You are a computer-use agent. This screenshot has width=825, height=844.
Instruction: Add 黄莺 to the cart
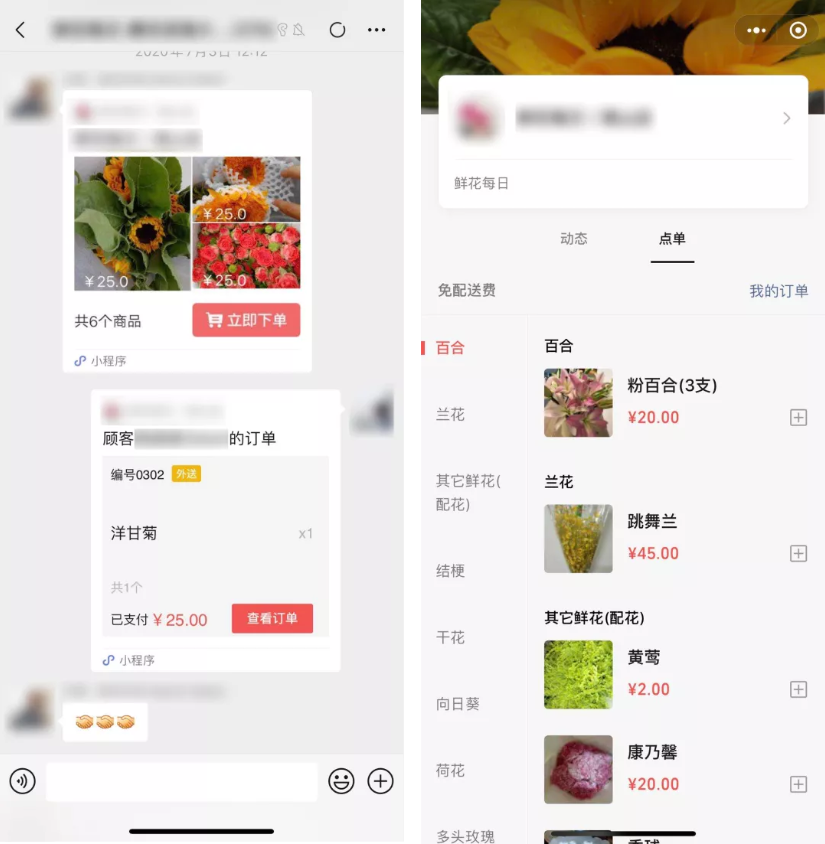[798, 689]
